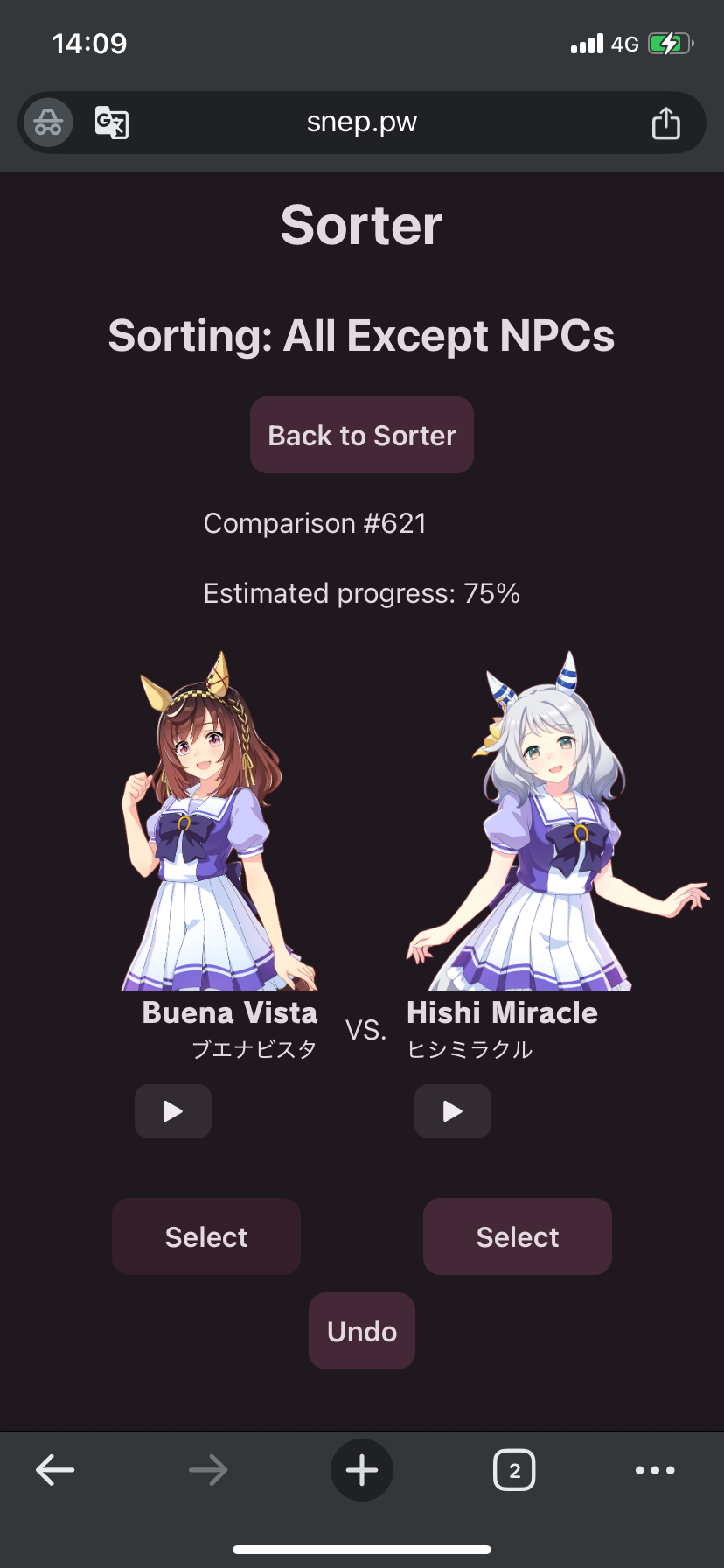Image resolution: width=724 pixels, height=1568 pixels.
Task: Undo the last comparison
Action: click(x=362, y=1331)
